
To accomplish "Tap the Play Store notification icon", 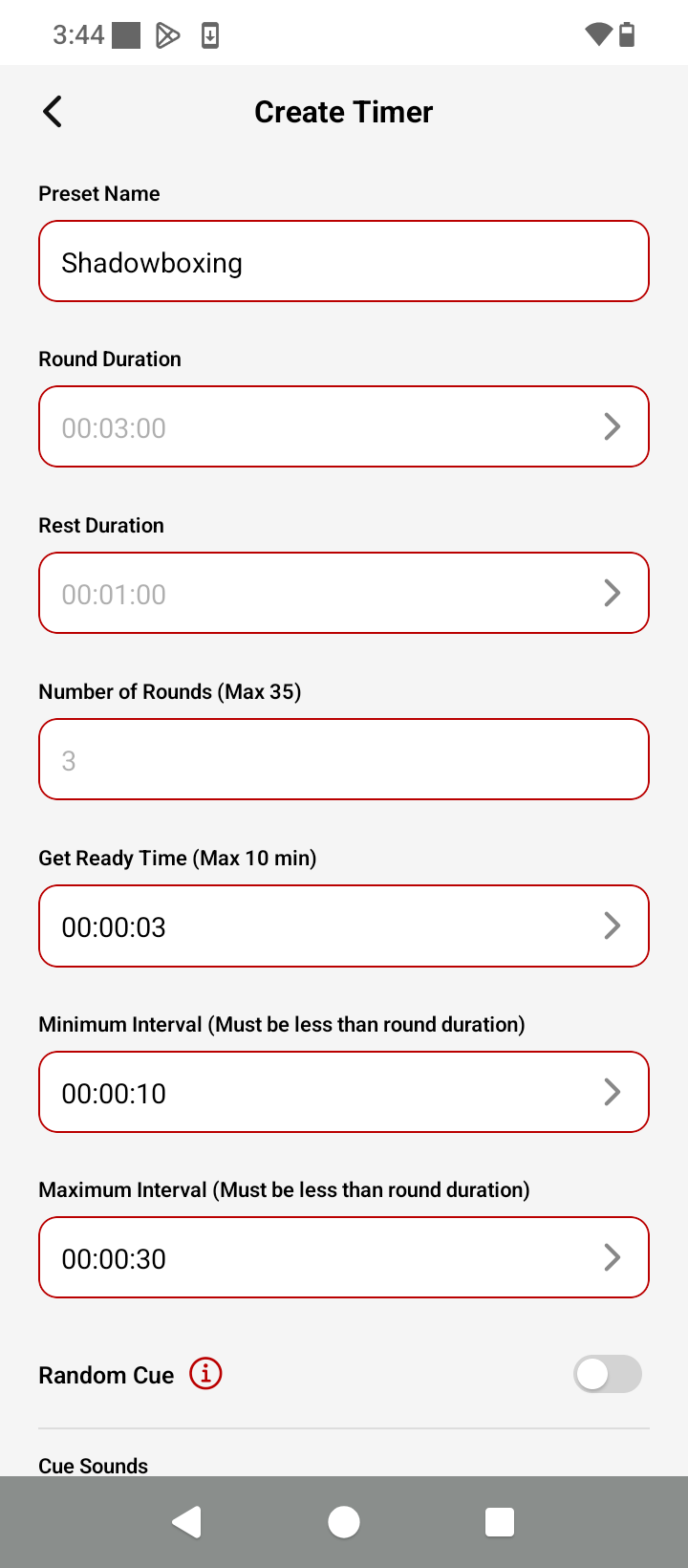I will 167,33.
